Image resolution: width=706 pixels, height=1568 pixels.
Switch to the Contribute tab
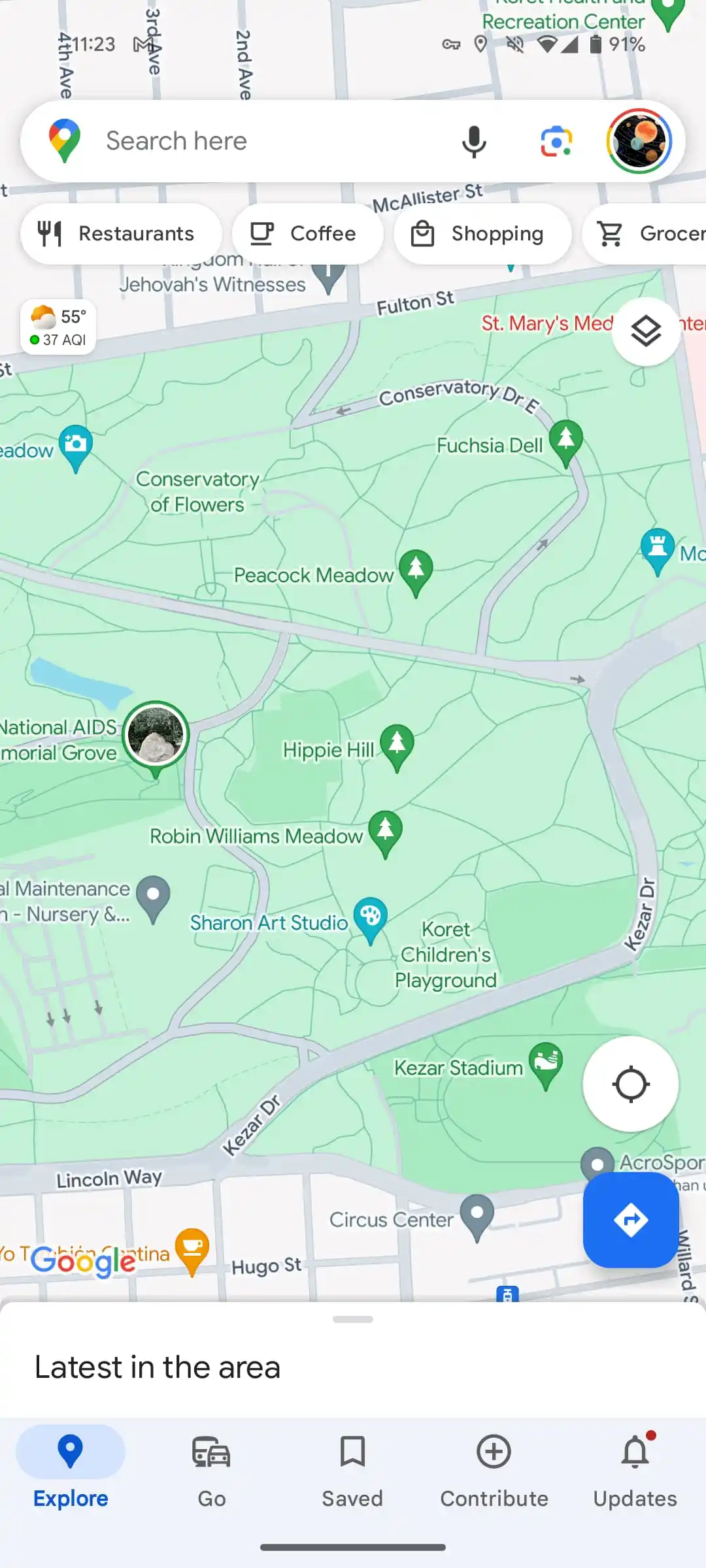coord(494,1470)
